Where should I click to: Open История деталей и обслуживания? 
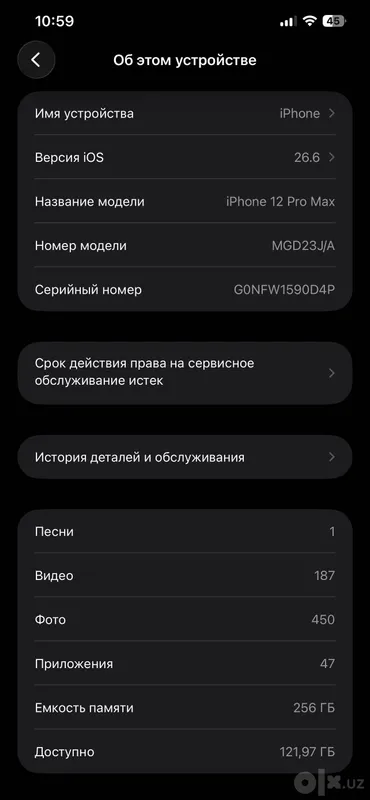pyautogui.click(x=185, y=457)
